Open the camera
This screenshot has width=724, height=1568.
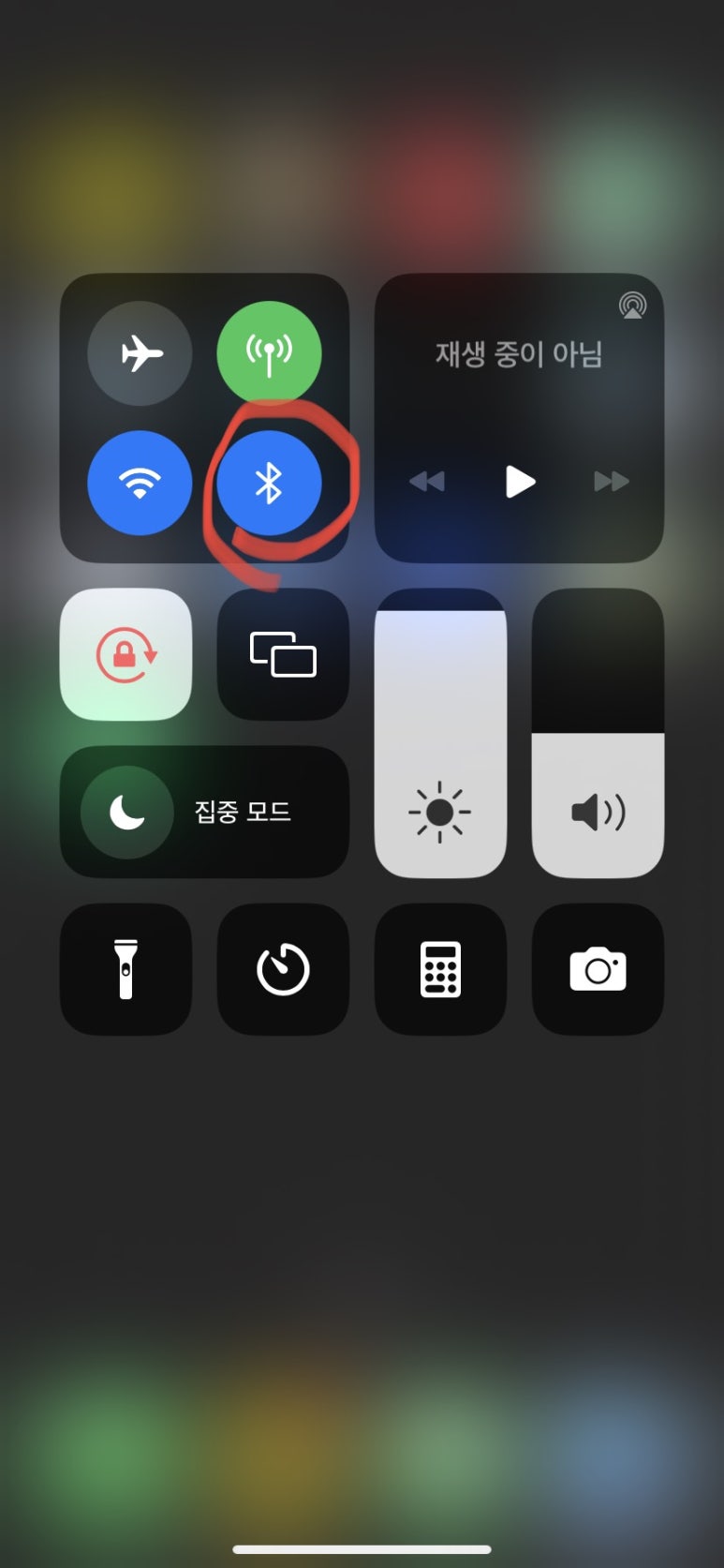pos(598,969)
